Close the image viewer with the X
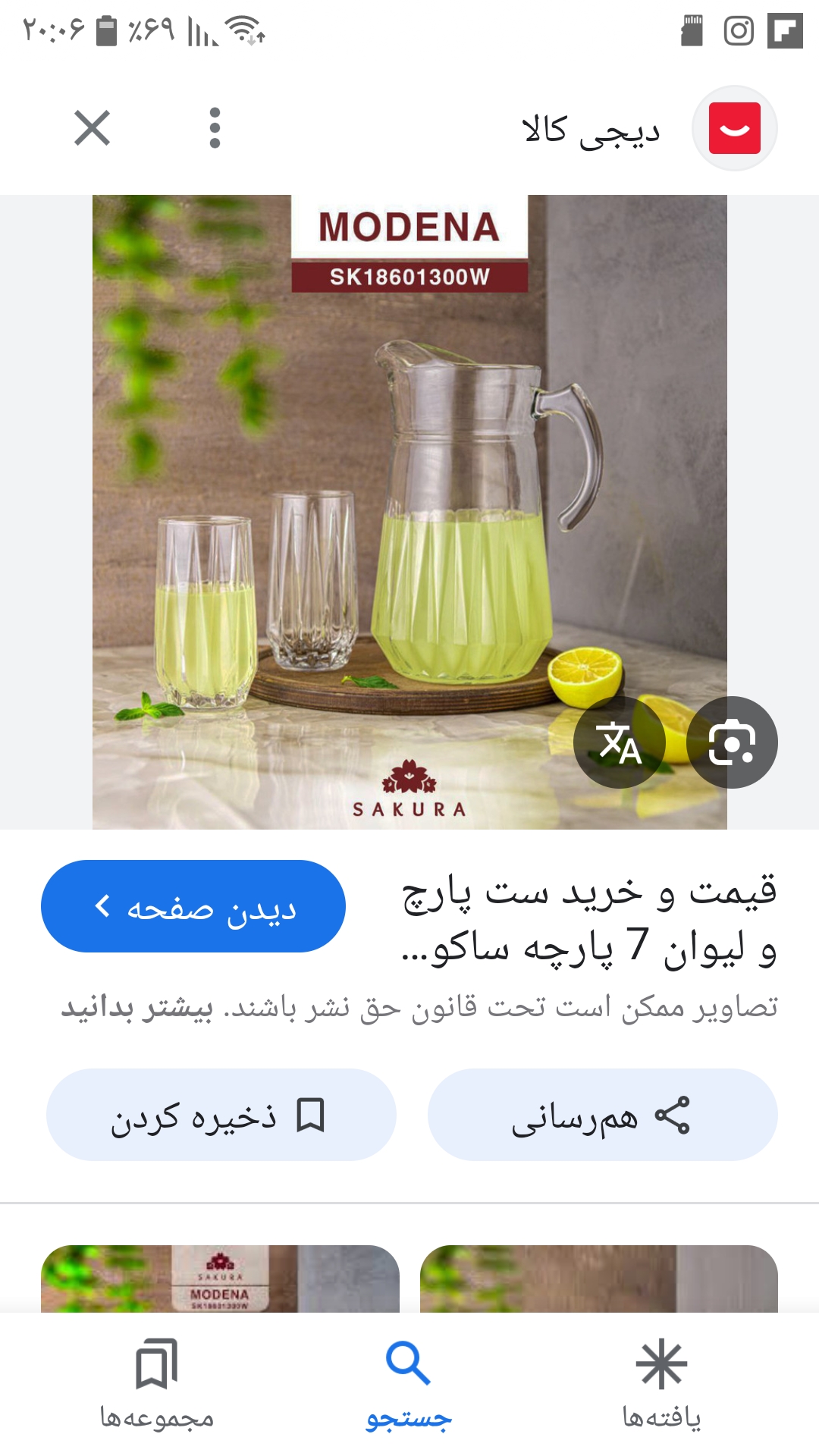 click(93, 127)
